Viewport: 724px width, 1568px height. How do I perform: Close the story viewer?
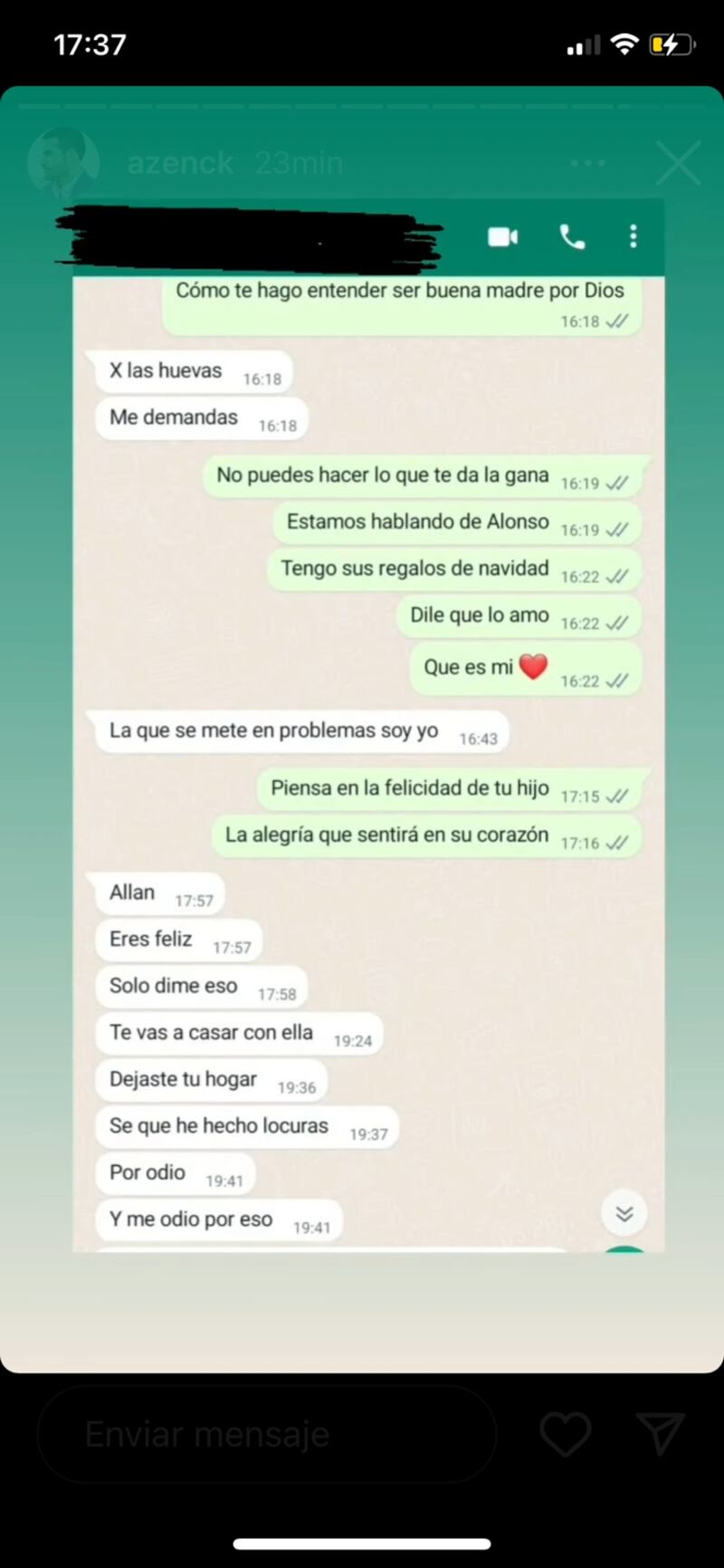pyautogui.click(x=678, y=164)
